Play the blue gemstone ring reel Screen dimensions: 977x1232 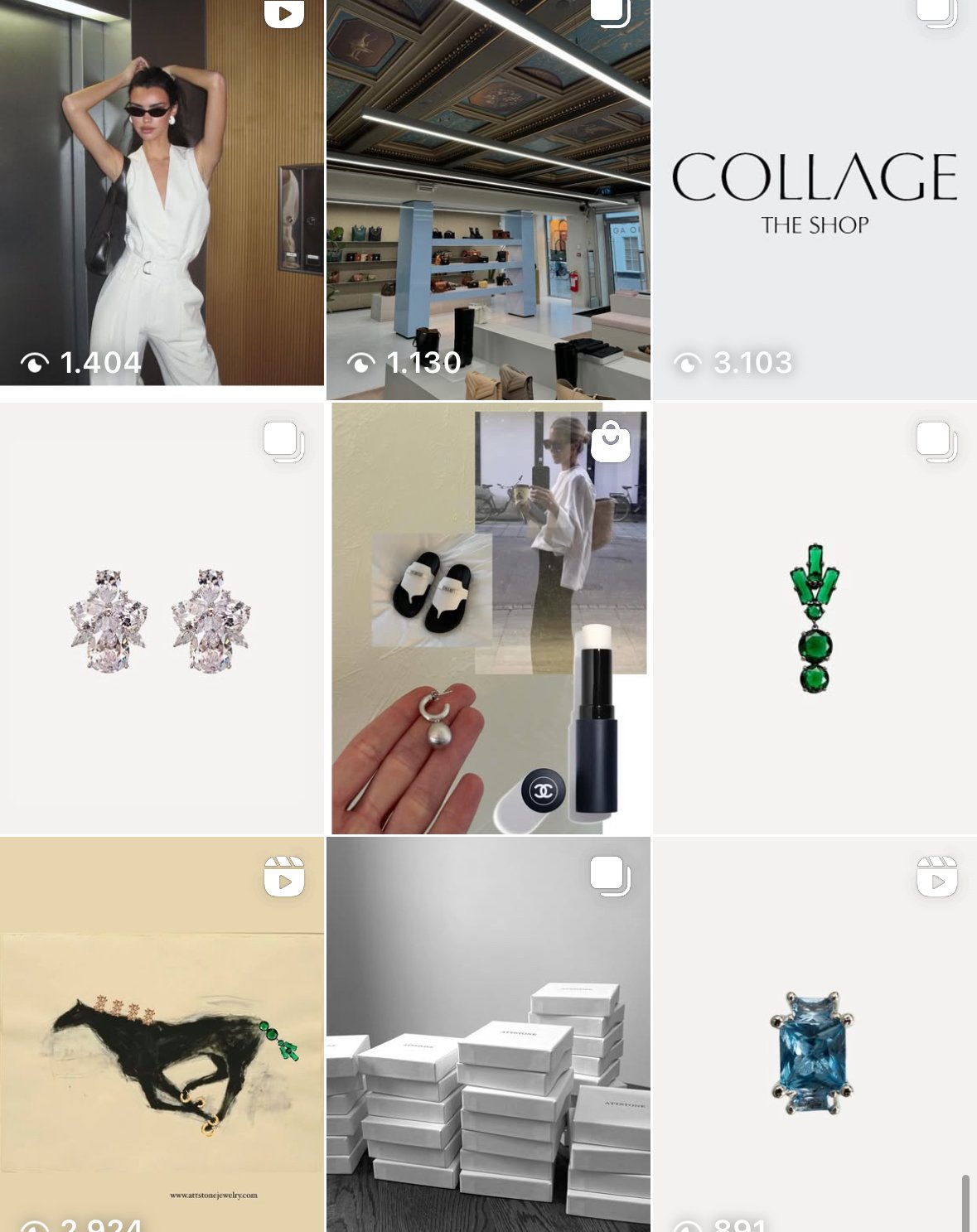tap(815, 1036)
